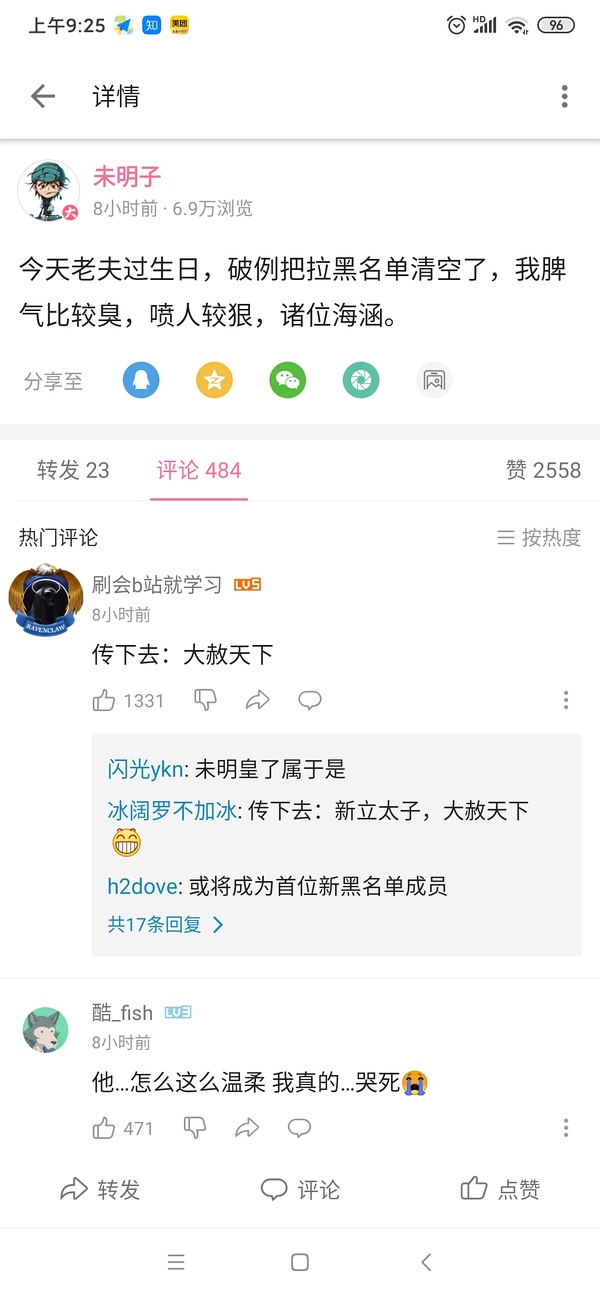This screenshot has width=600, height=1300.
Task: View 闪光ykn's profile from the reply
Action: [x=145, y=769]
